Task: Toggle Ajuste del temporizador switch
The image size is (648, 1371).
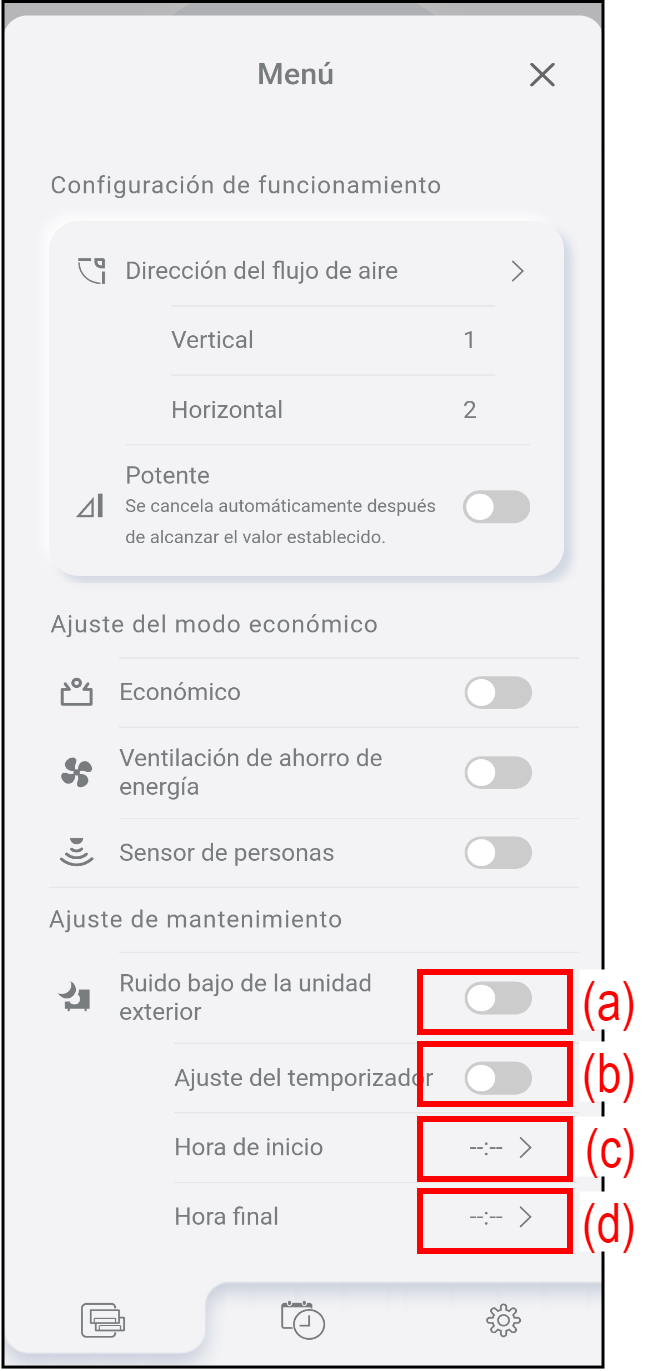Action: [x=497, y=1078]
